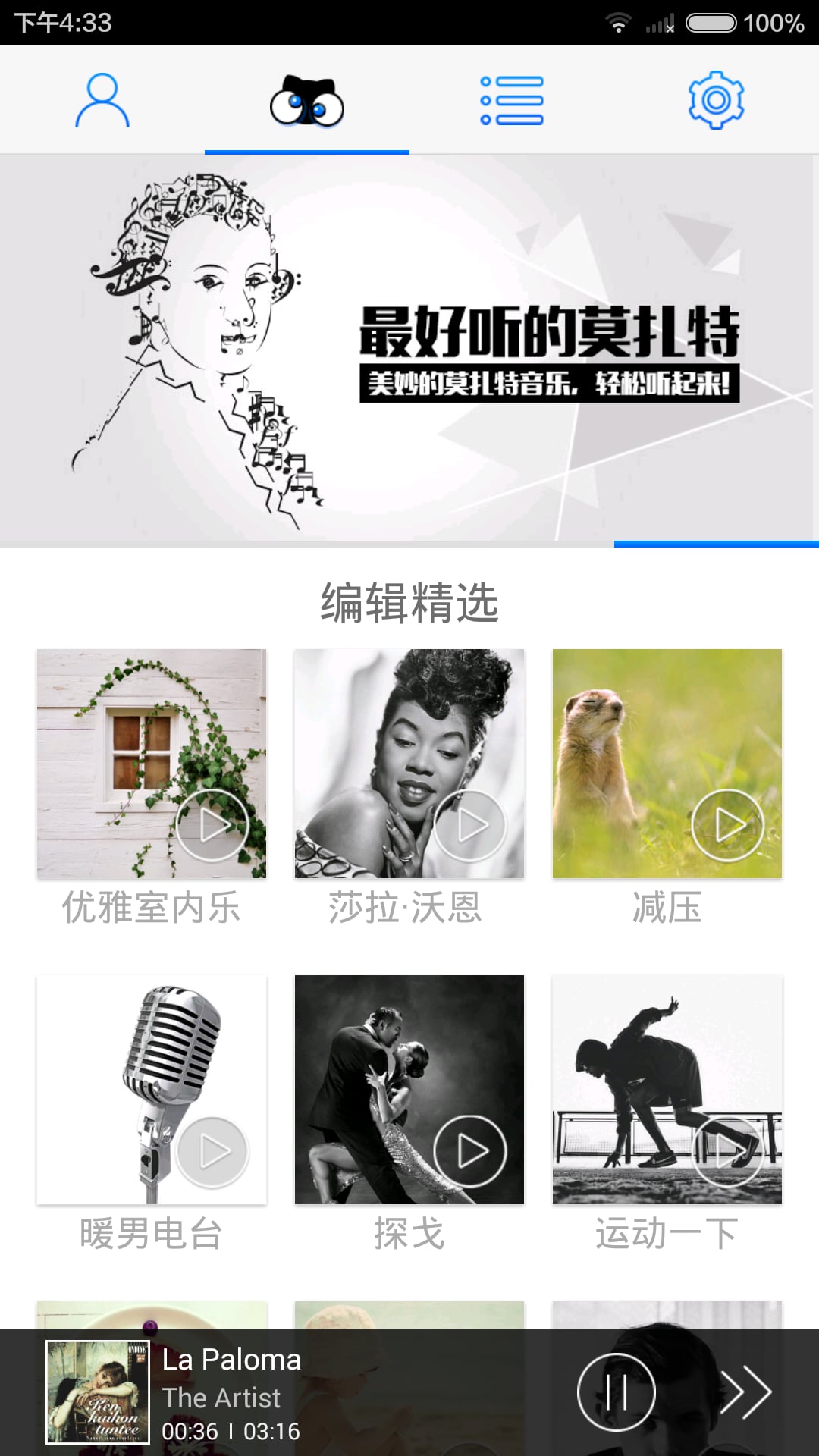Open the settings gear tab
Screen dimensions: 819x1456
click(x=716, y=100)
